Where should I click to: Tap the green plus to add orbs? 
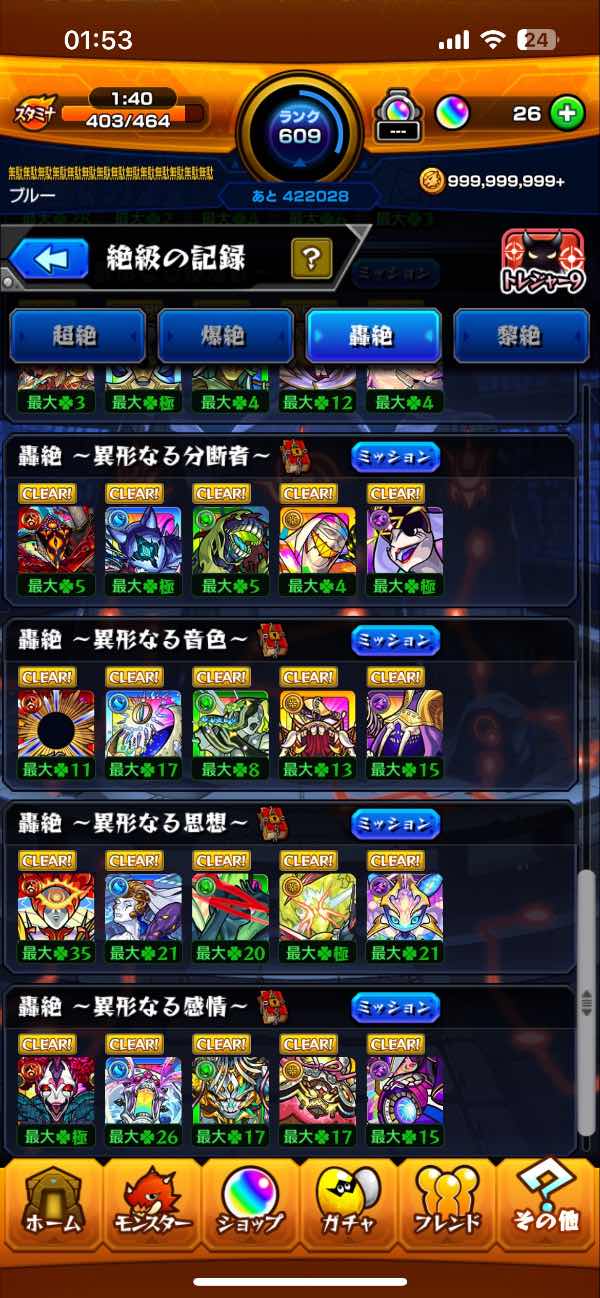pyautogui.click(x=566, y=113)
